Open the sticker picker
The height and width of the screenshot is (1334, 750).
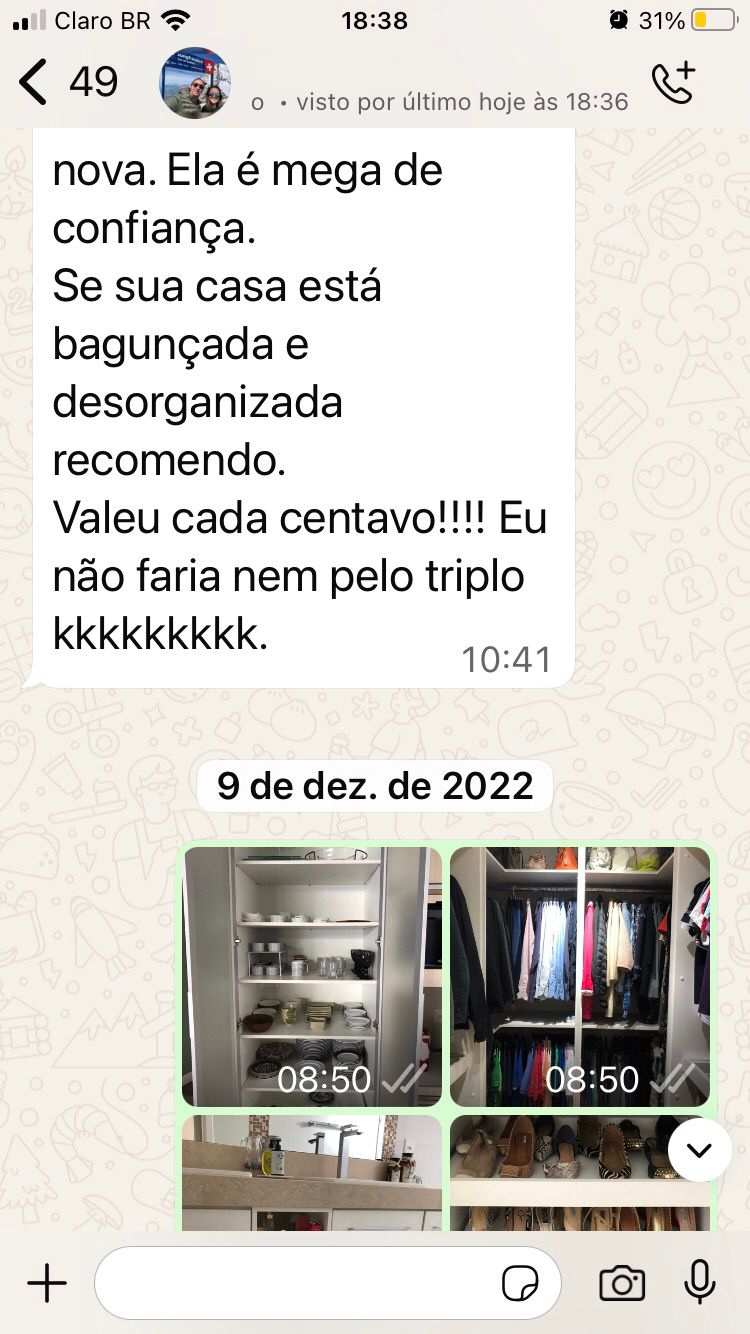point(520,1283)
